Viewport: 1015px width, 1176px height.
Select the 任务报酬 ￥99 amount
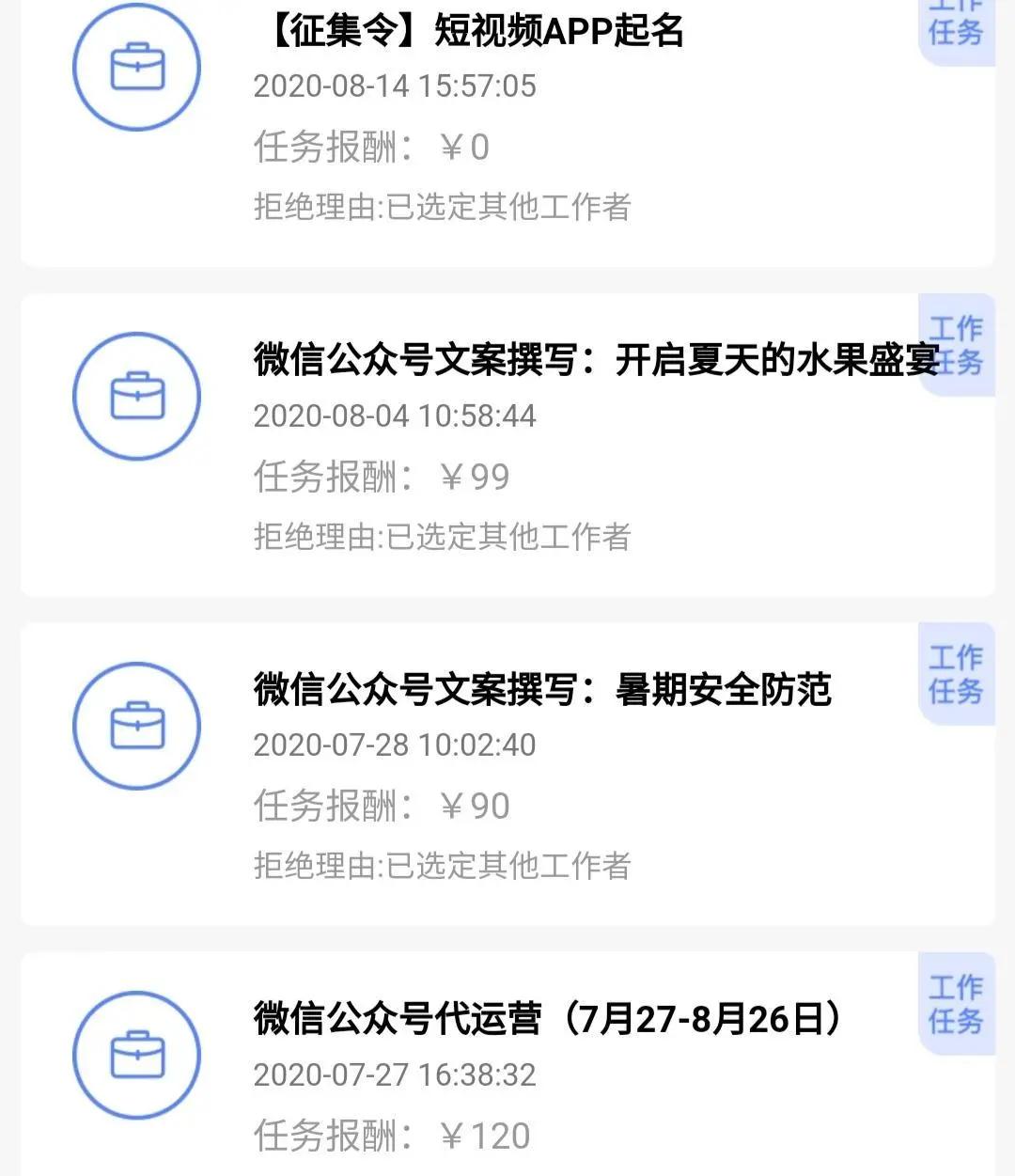[381, 477]
